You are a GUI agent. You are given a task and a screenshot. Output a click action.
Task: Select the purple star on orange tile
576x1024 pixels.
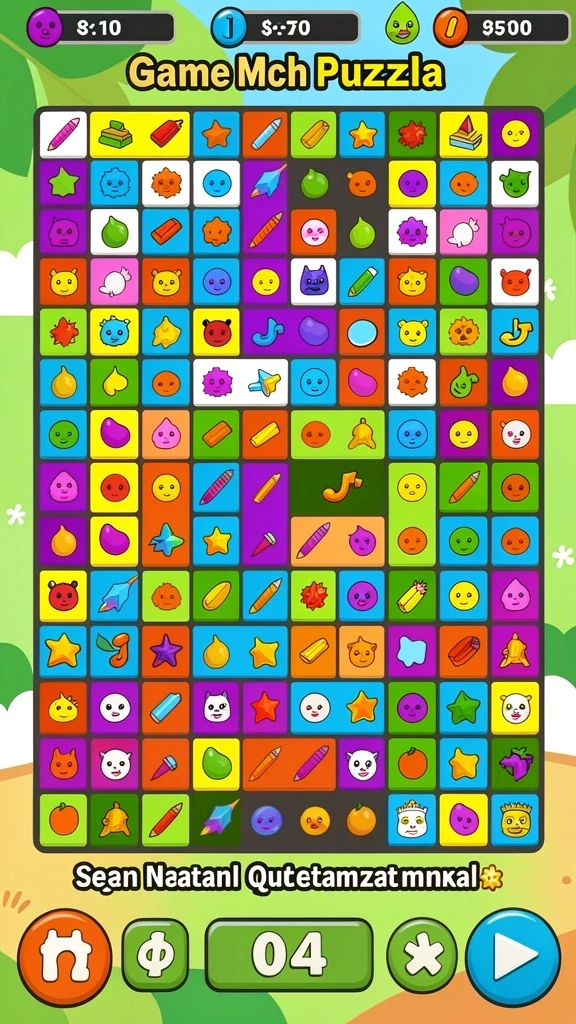pos(166,651)
